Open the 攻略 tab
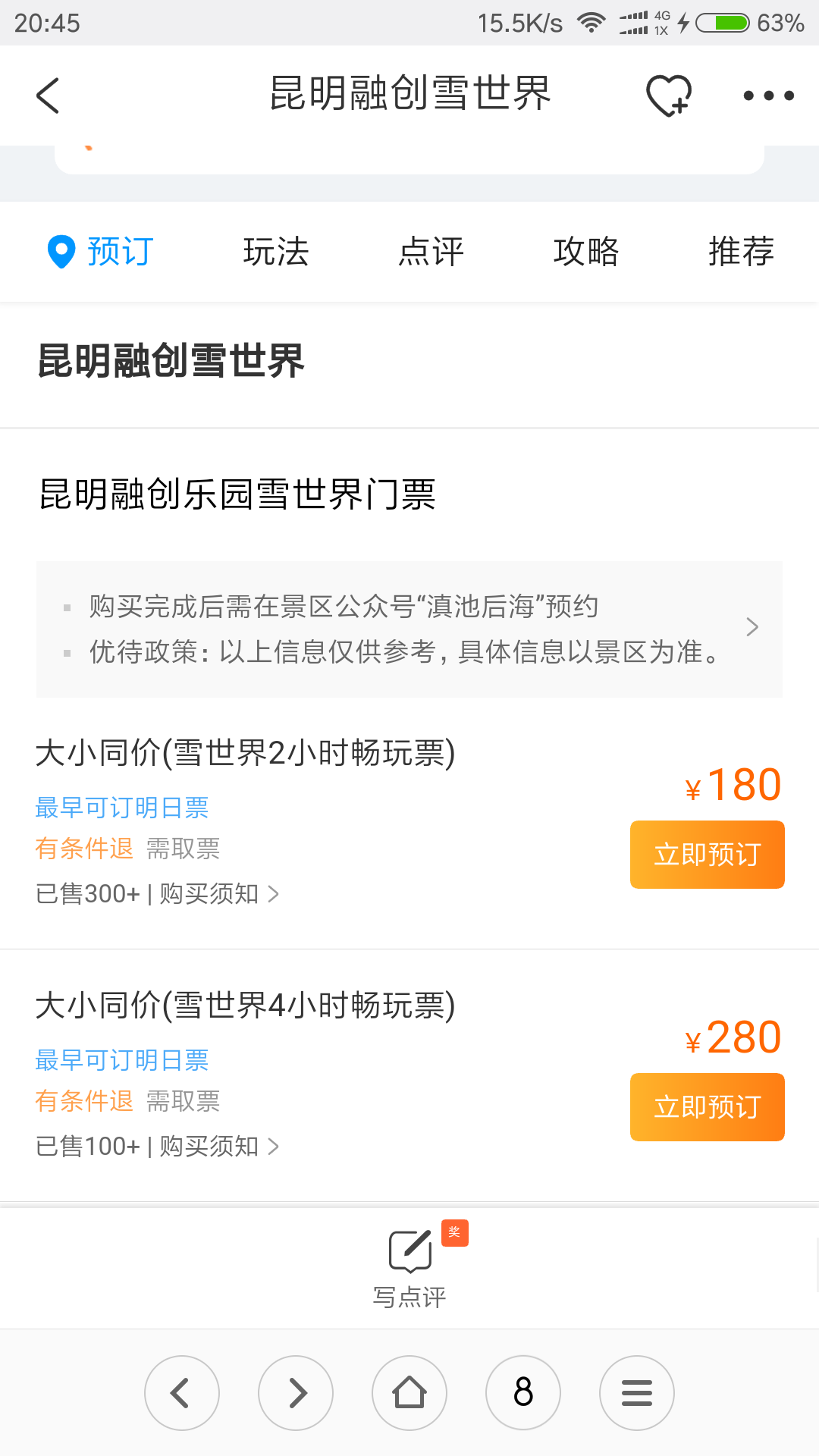The width and height of the screenshot is (819, 1456). (586, 252)
